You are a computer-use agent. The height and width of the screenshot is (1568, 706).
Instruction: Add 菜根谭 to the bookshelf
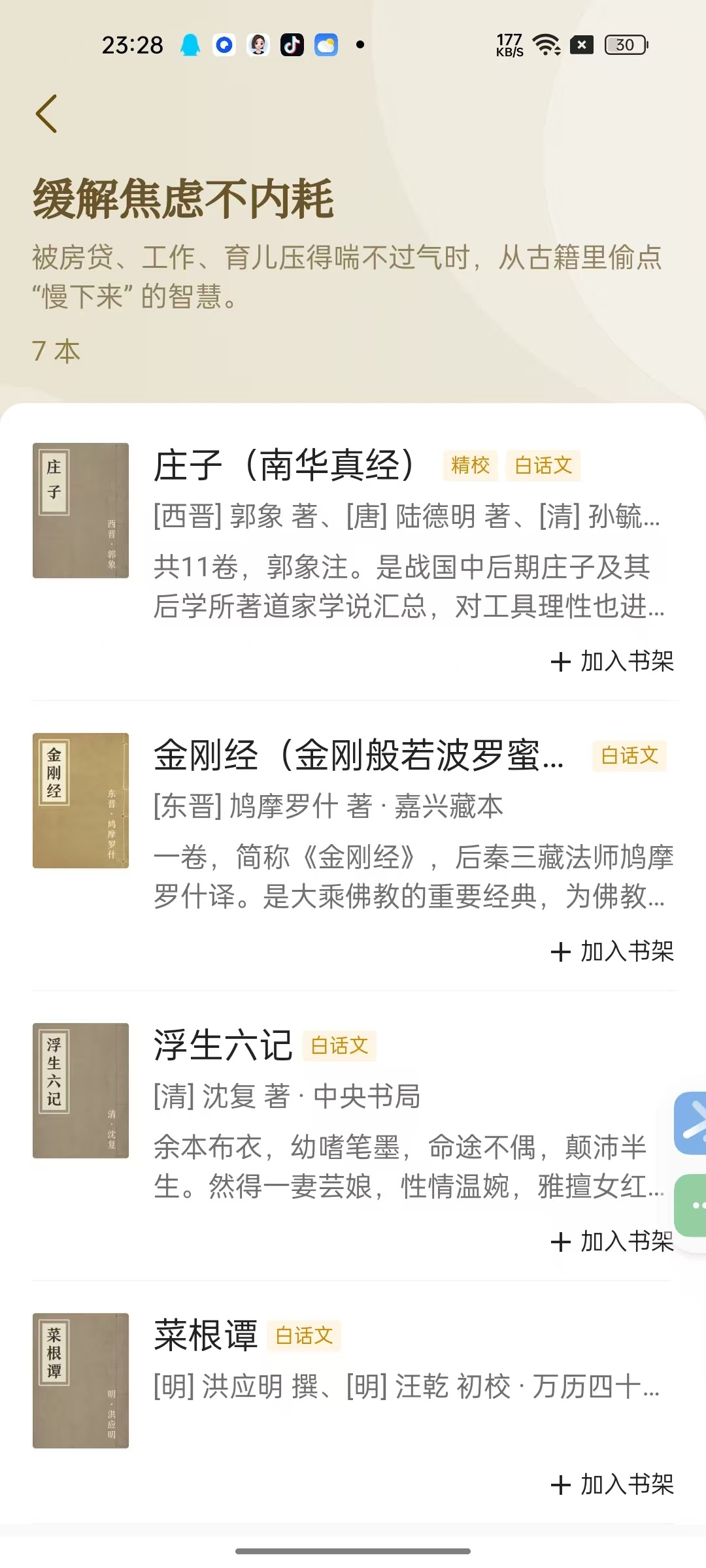(x=613, y=1484)
